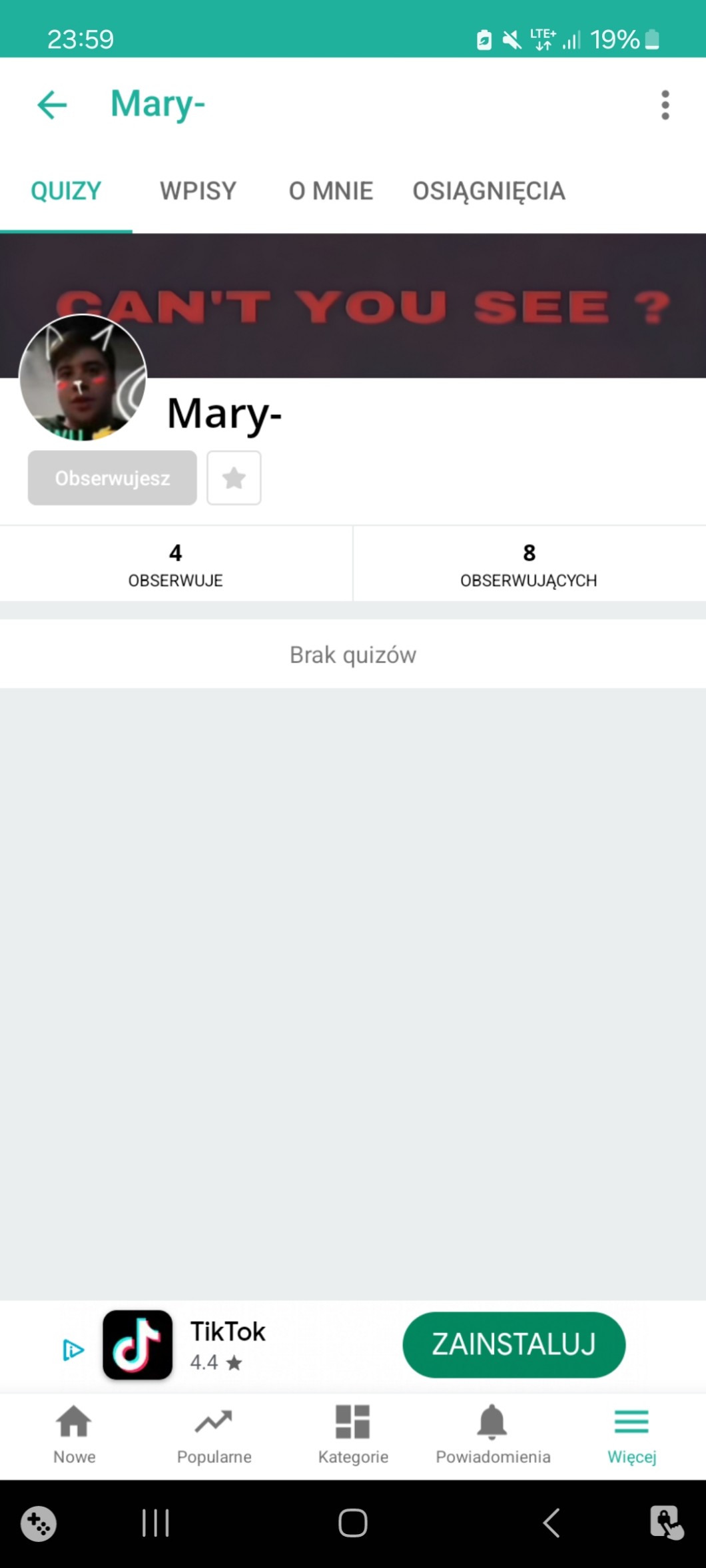Open the system recent apps button

pos(156,1523)
